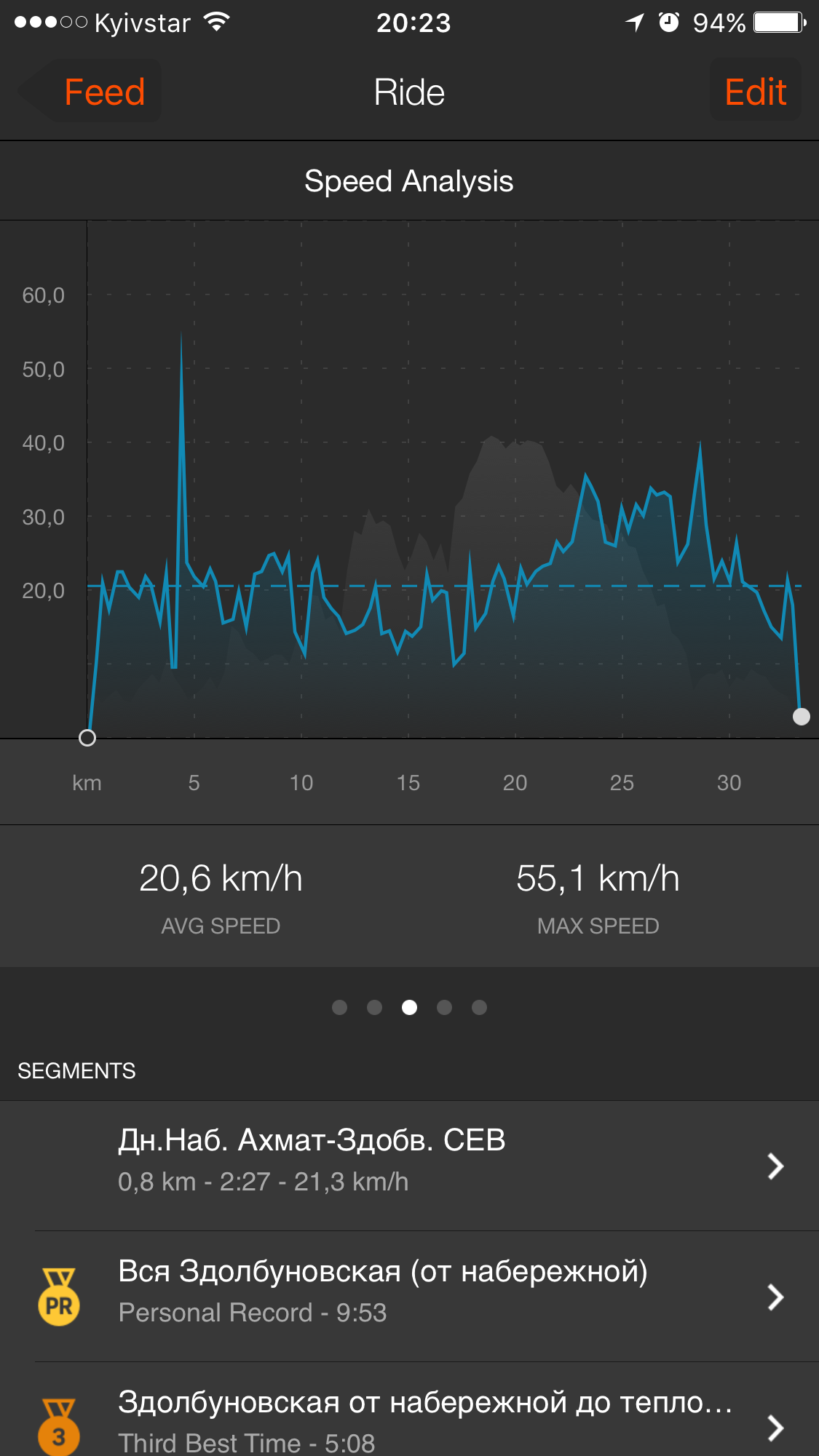Tap Edit to modify this ride
This screenshot has width=819, height=1456.
pos(755,92)
